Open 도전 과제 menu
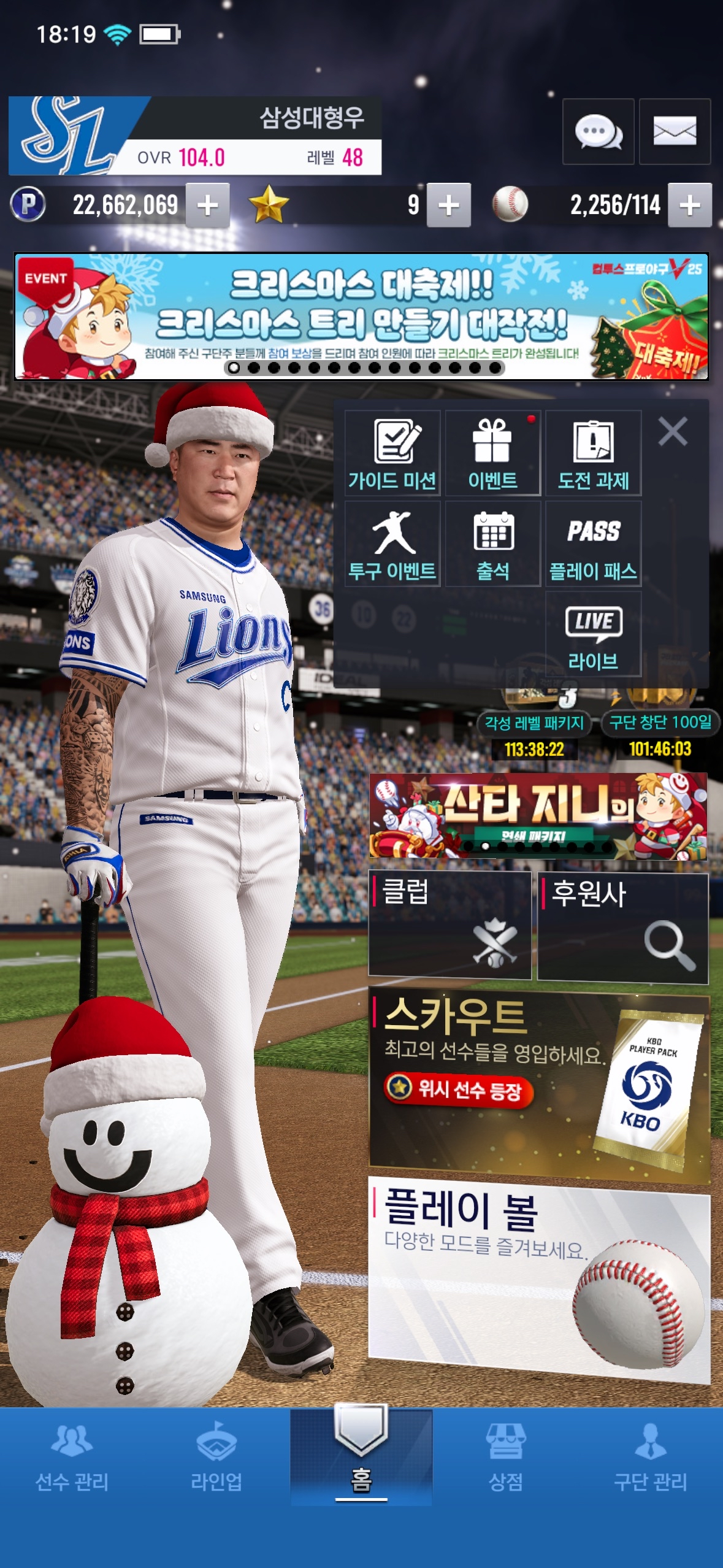The image size is (723, 1568). (593, 453)
